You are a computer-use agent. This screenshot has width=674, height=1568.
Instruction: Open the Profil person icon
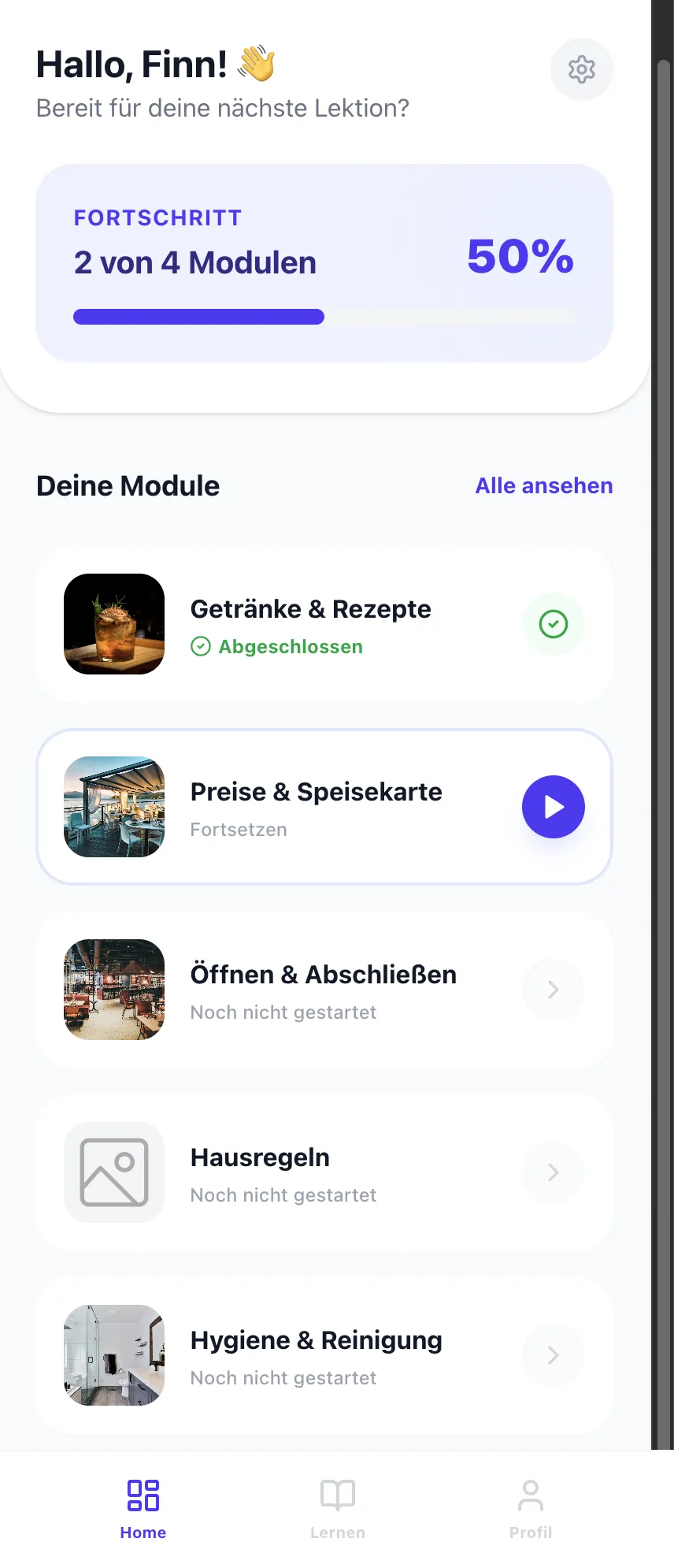[530, 1495]
